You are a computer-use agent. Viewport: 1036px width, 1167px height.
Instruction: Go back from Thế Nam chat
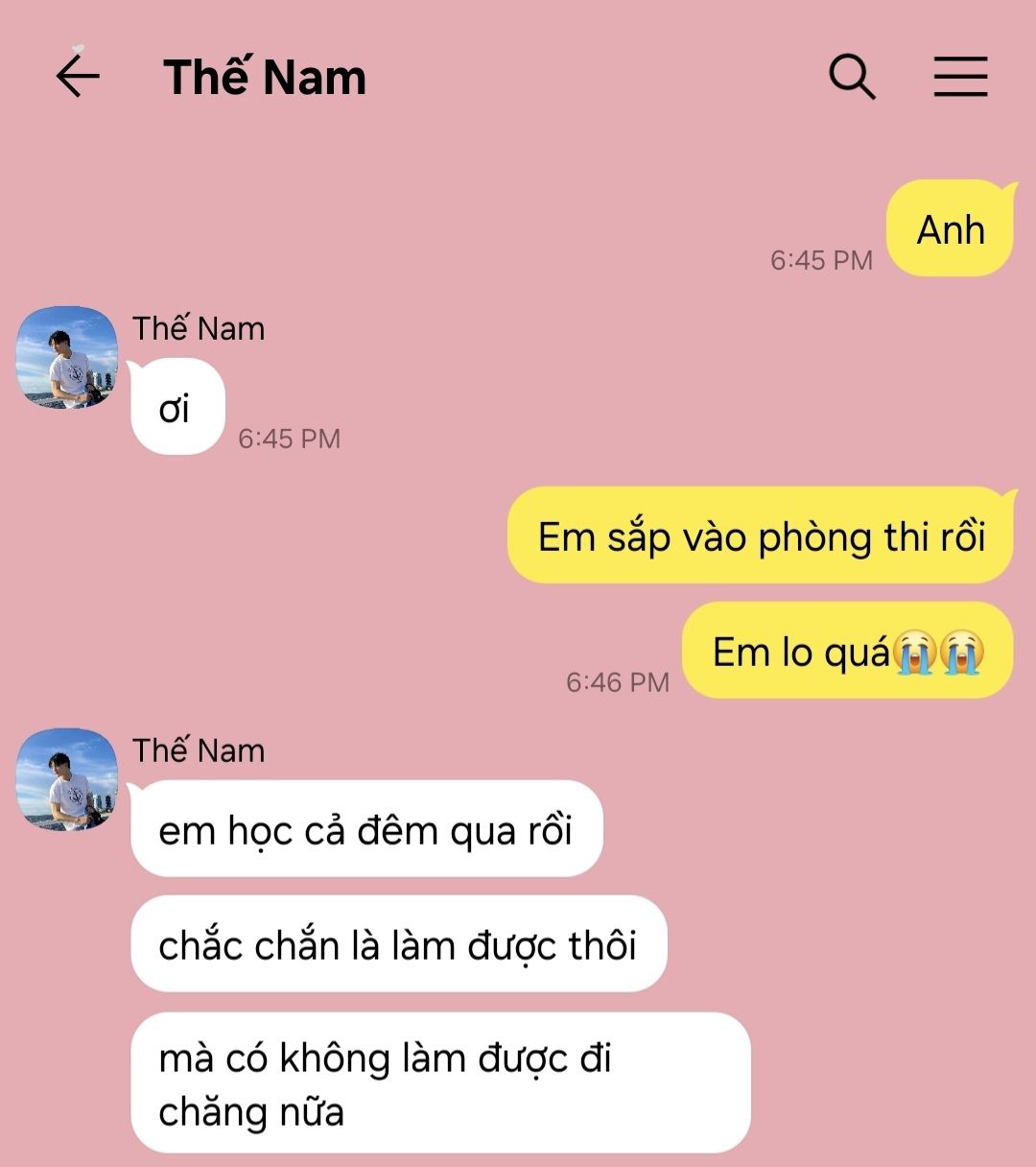click(x=78, y=76)
